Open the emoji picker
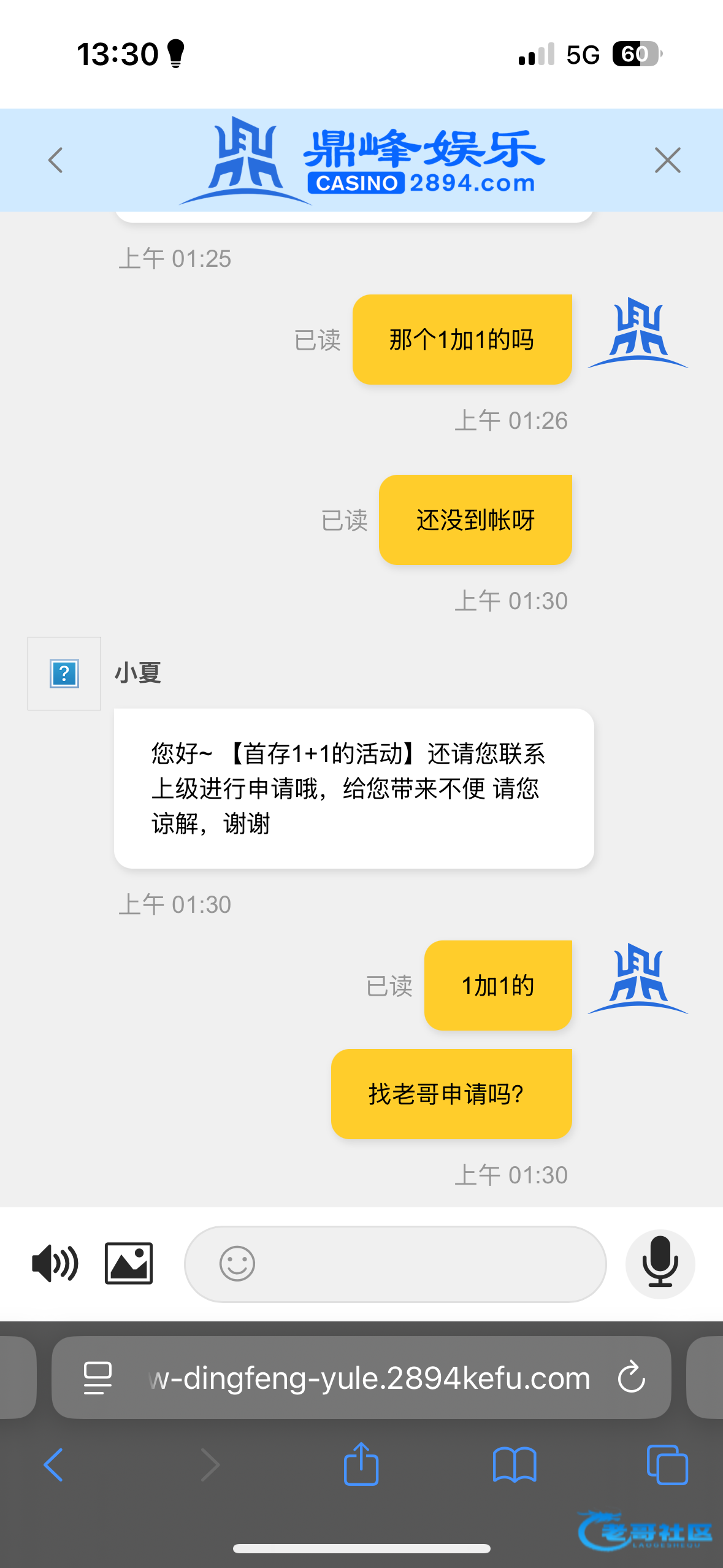This screenshot has width=723, height=1568. click(237, 1264)
